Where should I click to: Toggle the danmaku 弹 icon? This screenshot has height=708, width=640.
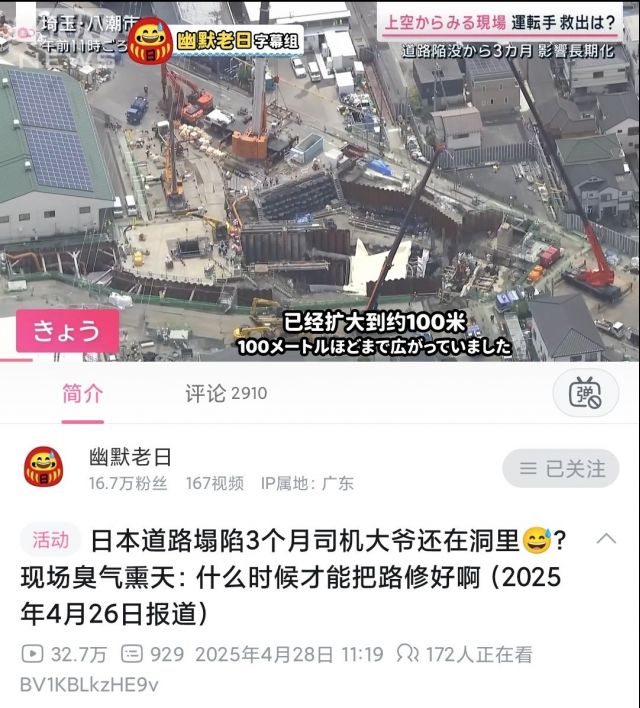click(585, 394)
